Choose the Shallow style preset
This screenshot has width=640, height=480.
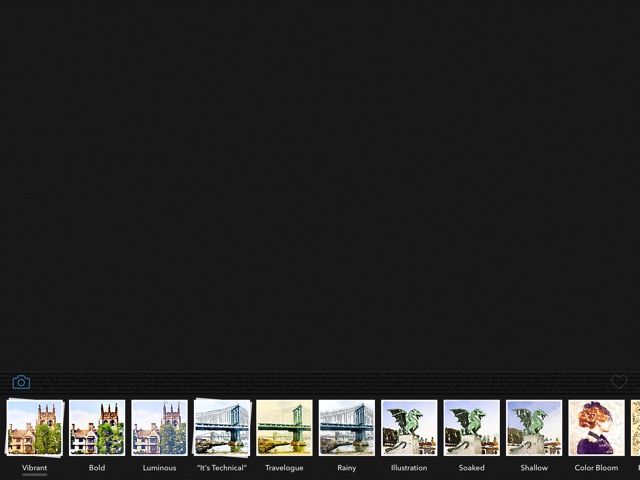click(534, 428)
